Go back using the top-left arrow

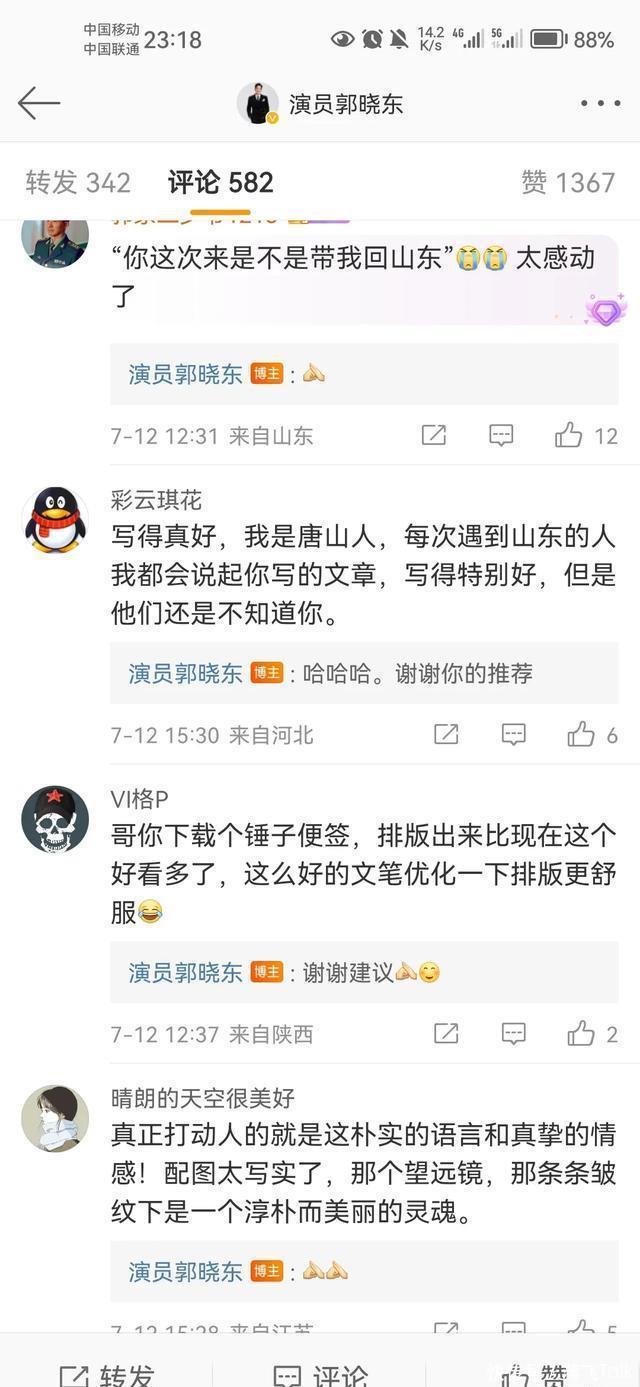coord(39,103)
